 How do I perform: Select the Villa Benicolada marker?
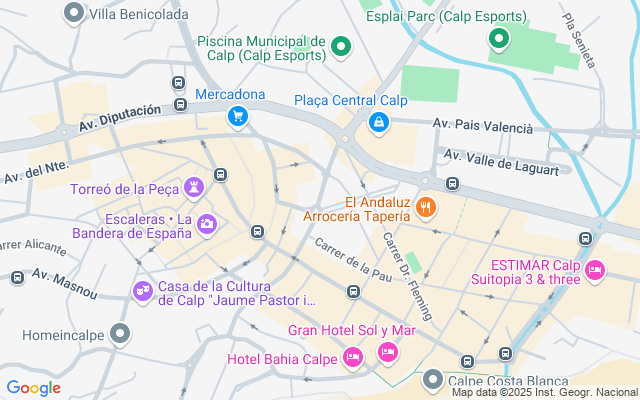[x=73, y=14]
